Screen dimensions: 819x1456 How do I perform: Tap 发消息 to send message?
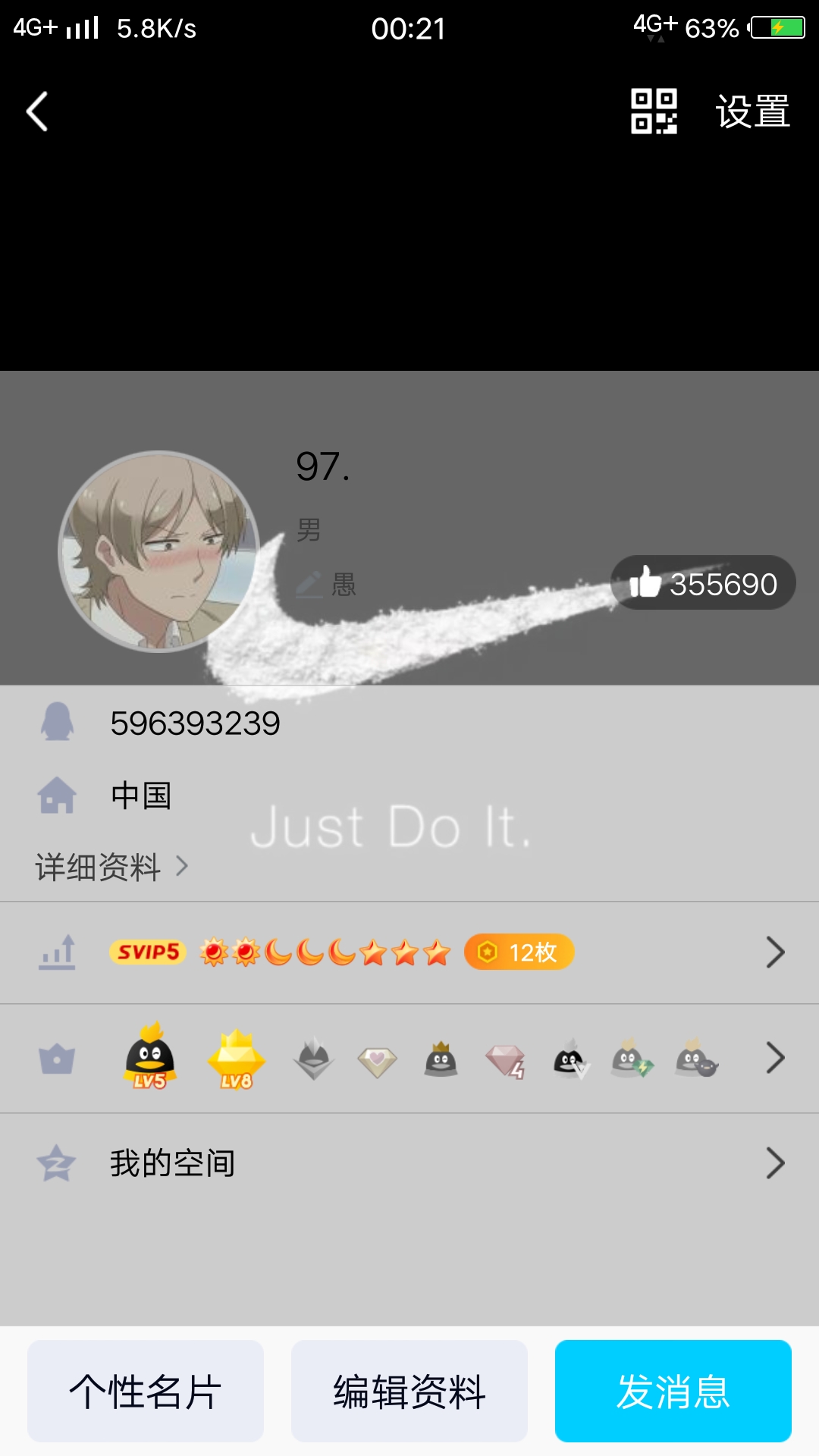pyautogui.click(x=673, y=1391)
